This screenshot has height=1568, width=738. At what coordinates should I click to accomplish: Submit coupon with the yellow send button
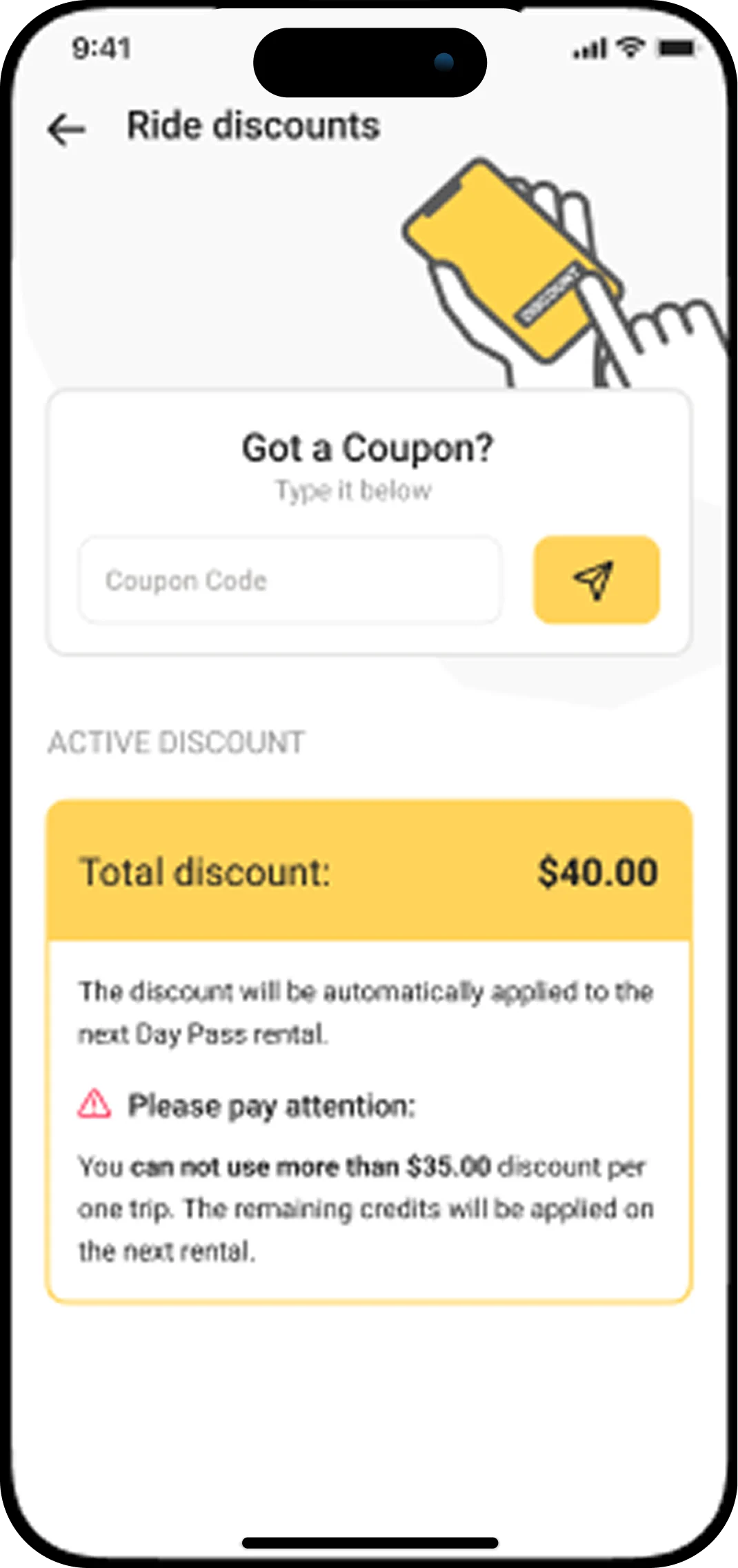tap(596, 580)
